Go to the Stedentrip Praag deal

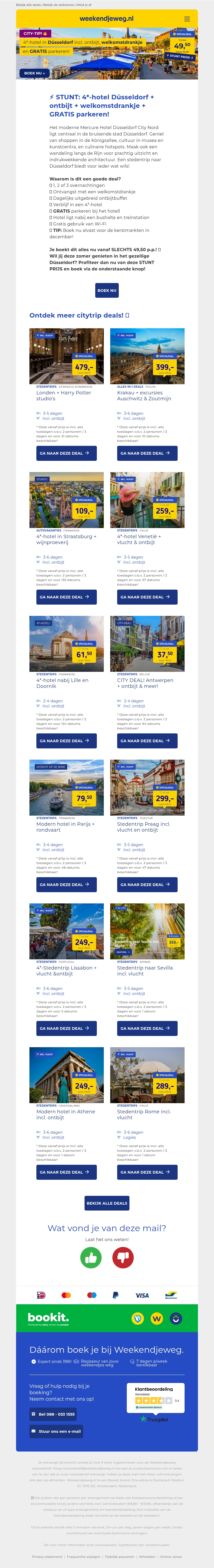[147, 884]
